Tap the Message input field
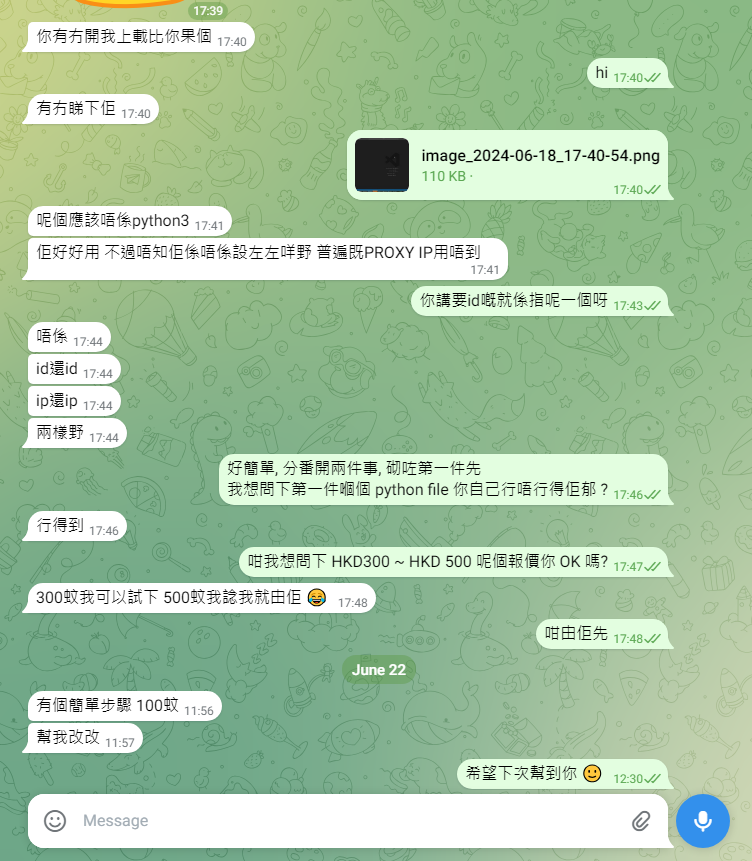Image resolution: width=752 pixels, height=861 pixels. (x=340, y=821)
